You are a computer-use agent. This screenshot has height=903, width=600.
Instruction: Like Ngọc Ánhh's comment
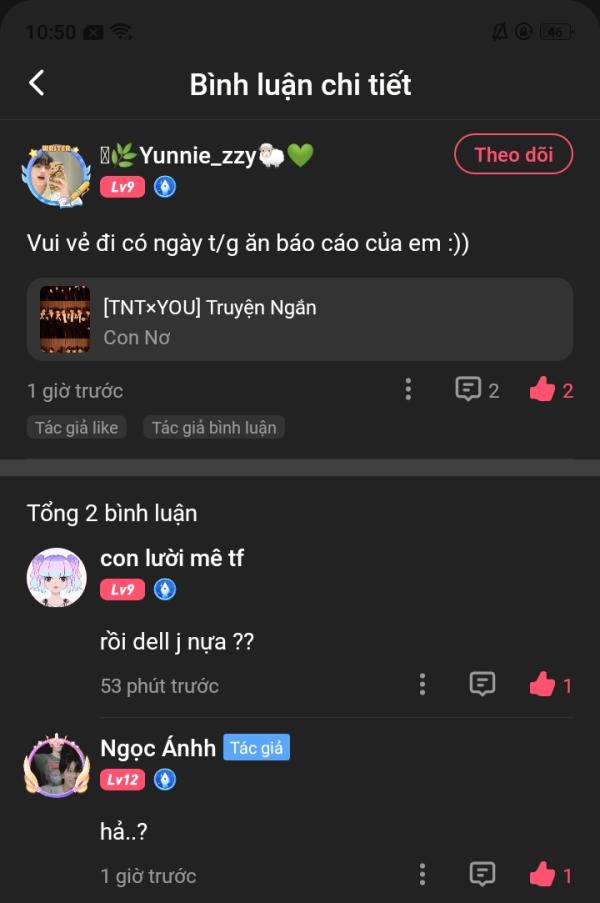[x=543, y=874]
